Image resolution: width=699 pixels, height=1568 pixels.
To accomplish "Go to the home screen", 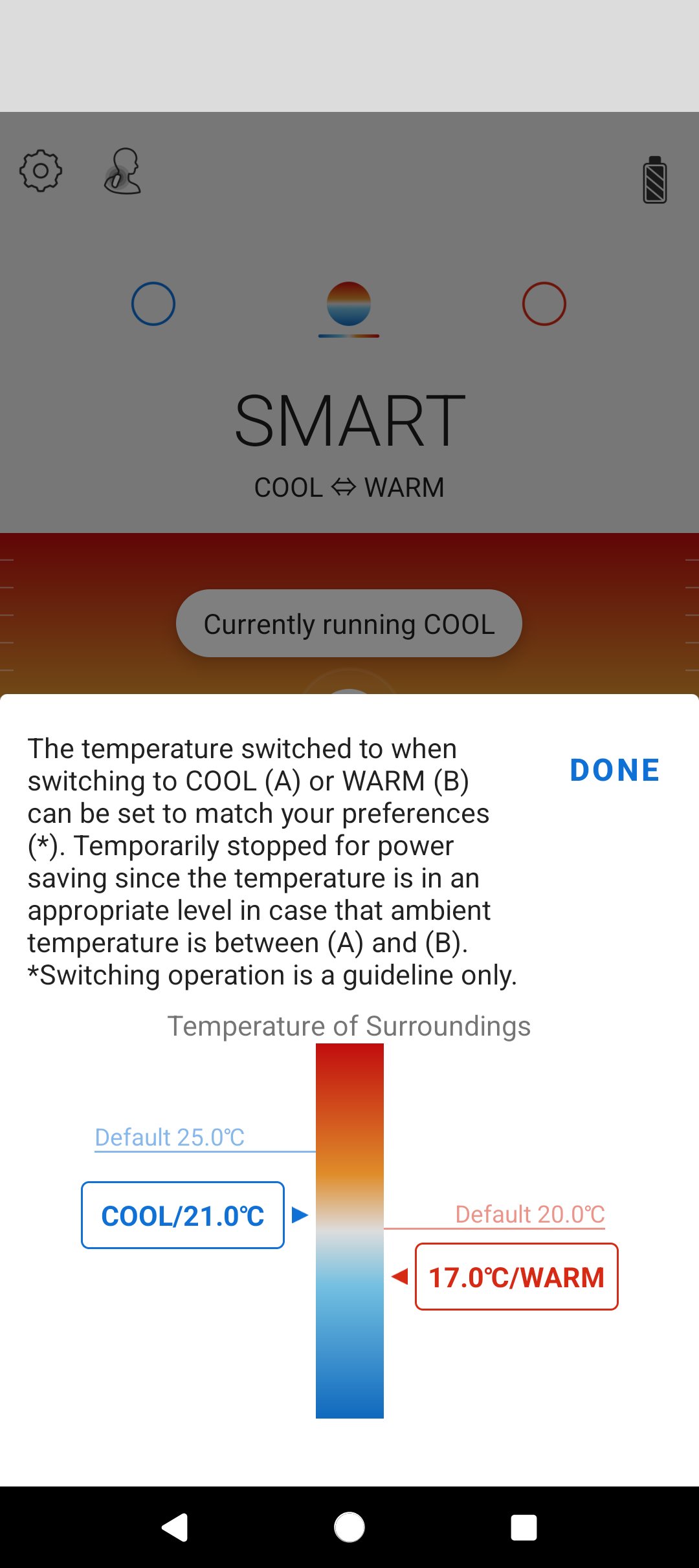I will pyautogui.click(x=349, y=1527).
